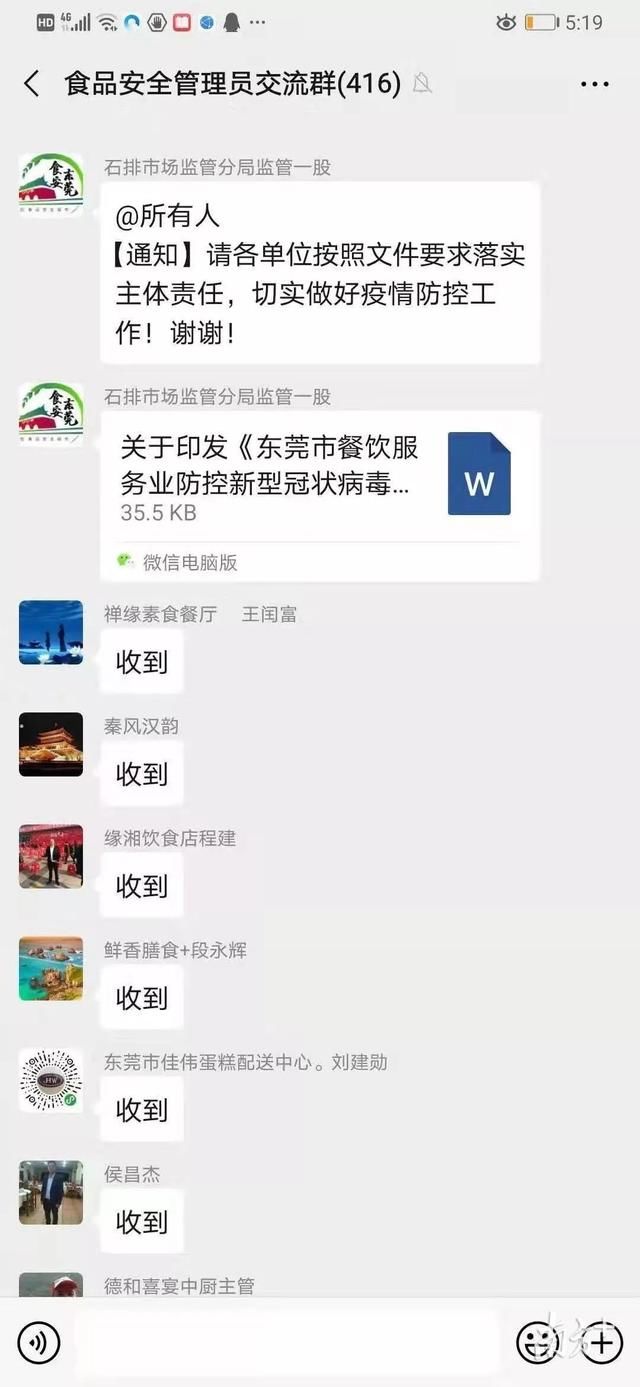This screenshot has height=1387, width=640.
Task: Go back from the group chat
Action: coord(32,84)
